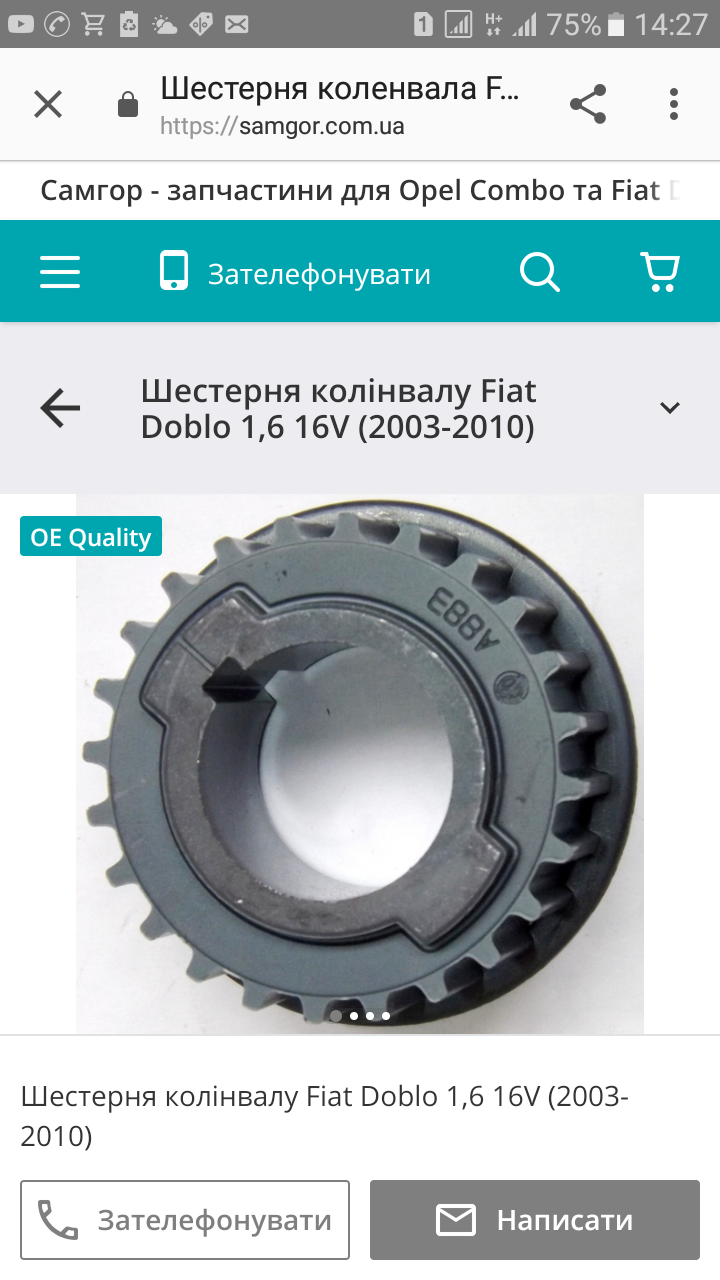This screenshot has width=720, height=1280.
Task: Share this page link
Action: pyautogui.click(x=588, y=104)
